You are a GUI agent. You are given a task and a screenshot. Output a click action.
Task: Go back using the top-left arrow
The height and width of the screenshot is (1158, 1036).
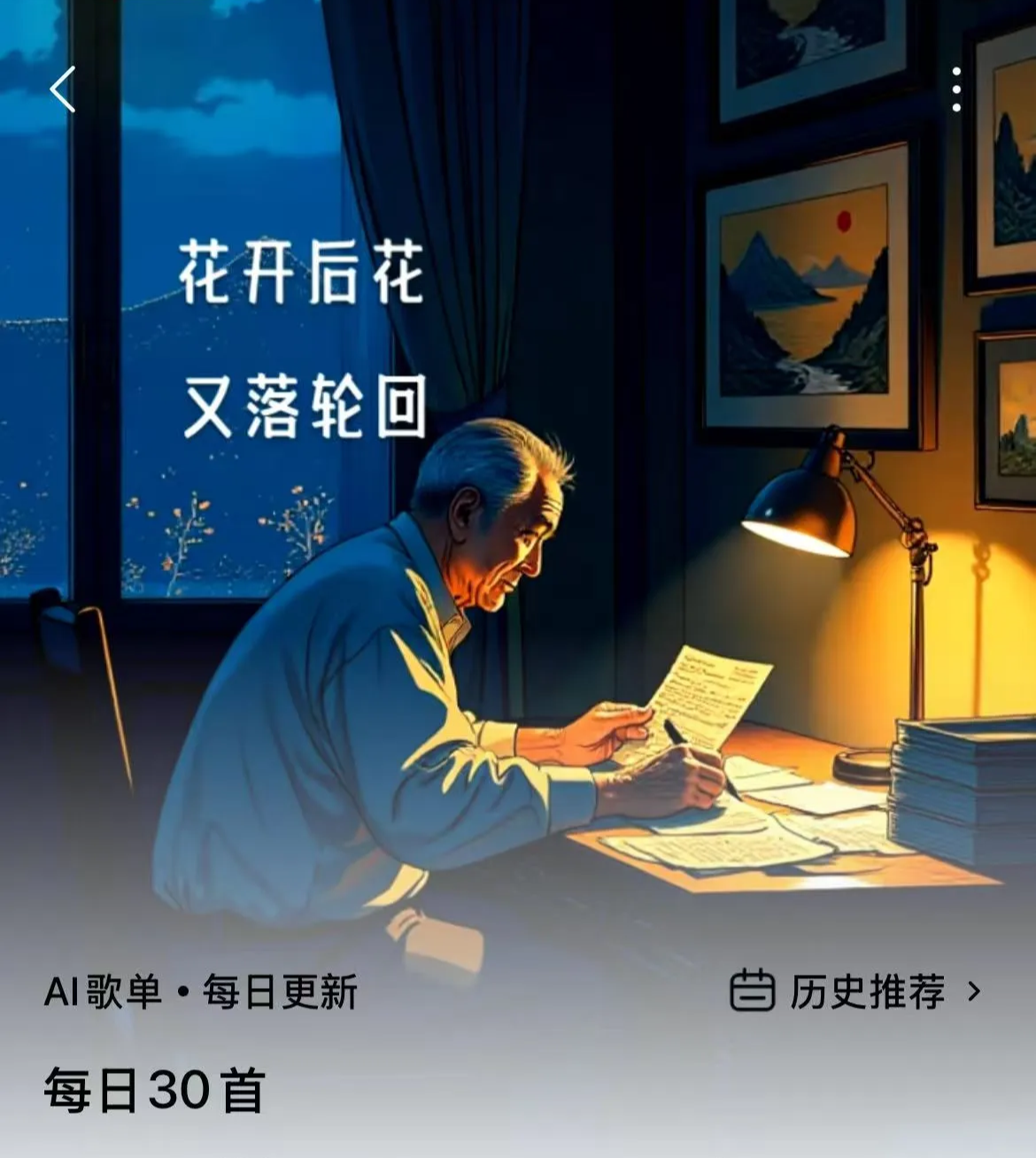click(63, 89)
